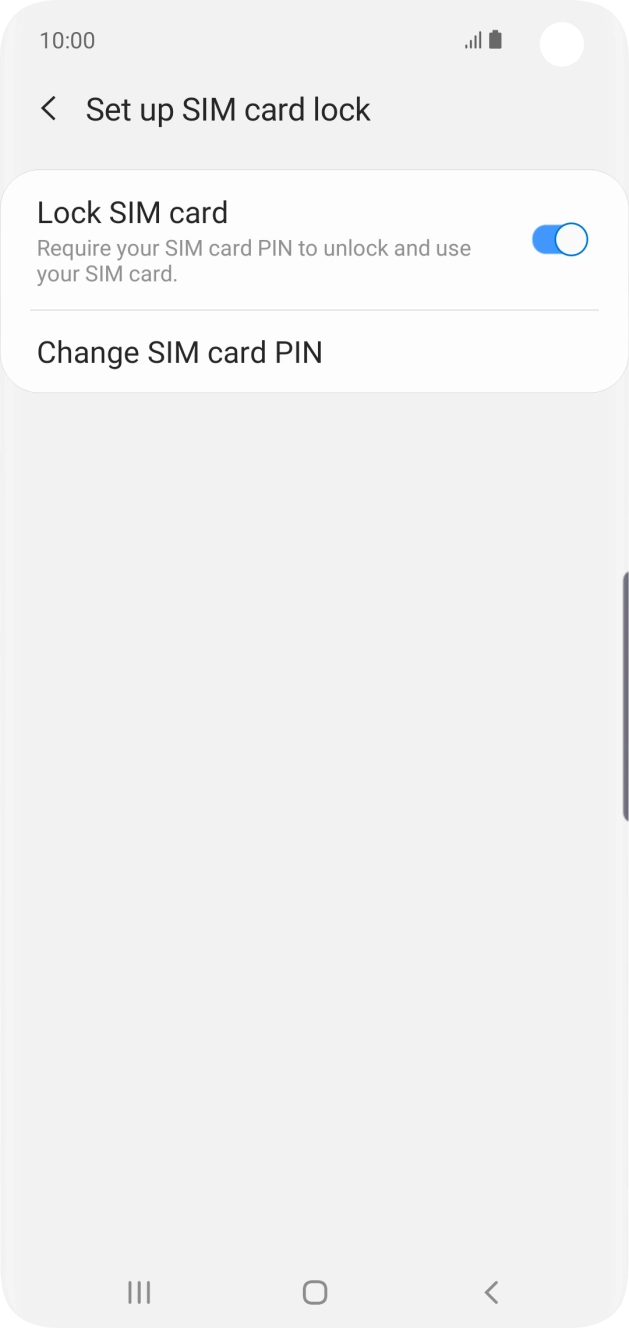The height and width of the screenshot is (1328, 629).
Task: Open Change SIM card PIN
Action: [180, 353]
